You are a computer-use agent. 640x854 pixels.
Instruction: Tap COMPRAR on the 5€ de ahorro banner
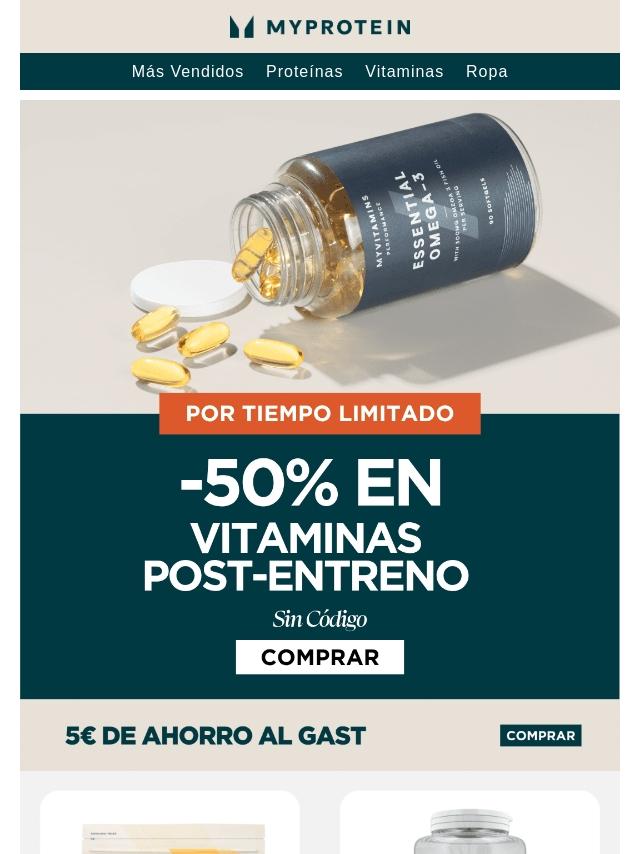coord(540,735)
